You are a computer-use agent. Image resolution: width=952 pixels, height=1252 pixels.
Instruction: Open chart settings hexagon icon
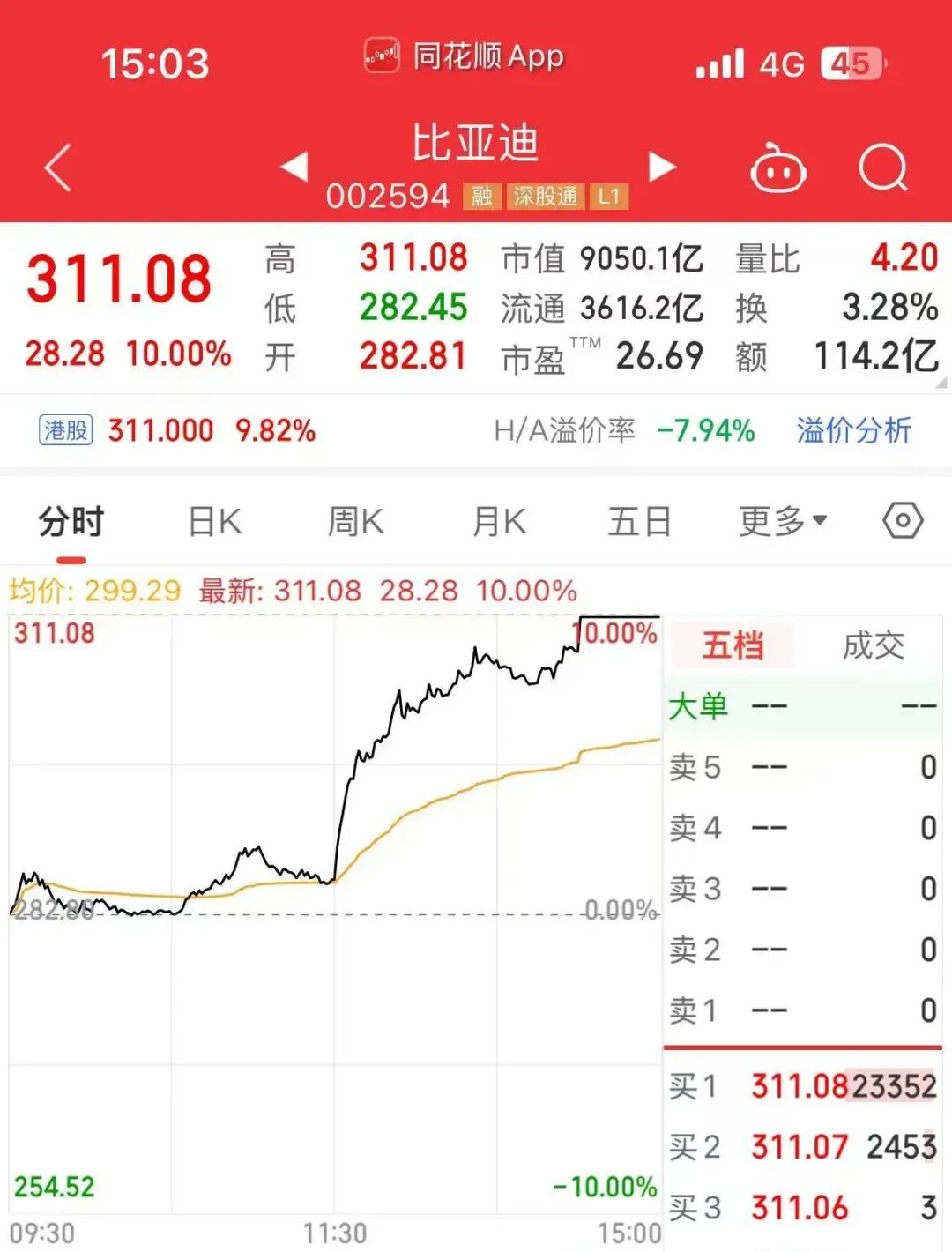click(903, 521)
